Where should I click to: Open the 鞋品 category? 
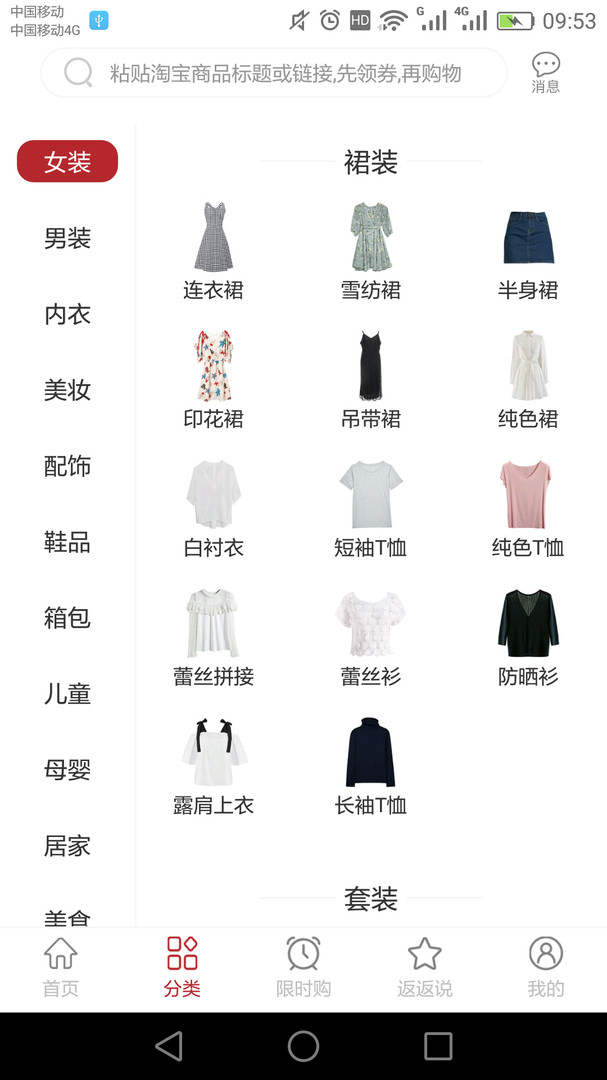click(x=67, y=542)
